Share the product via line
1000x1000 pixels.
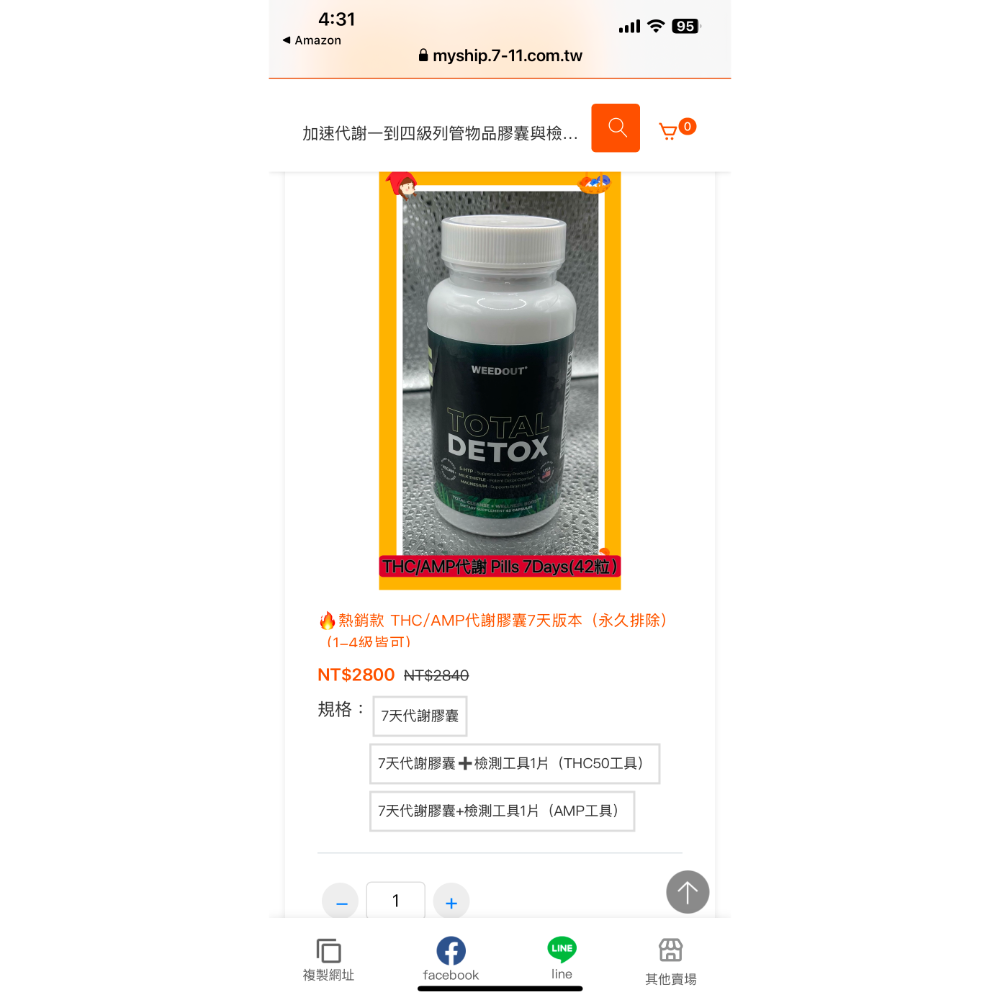562,959
